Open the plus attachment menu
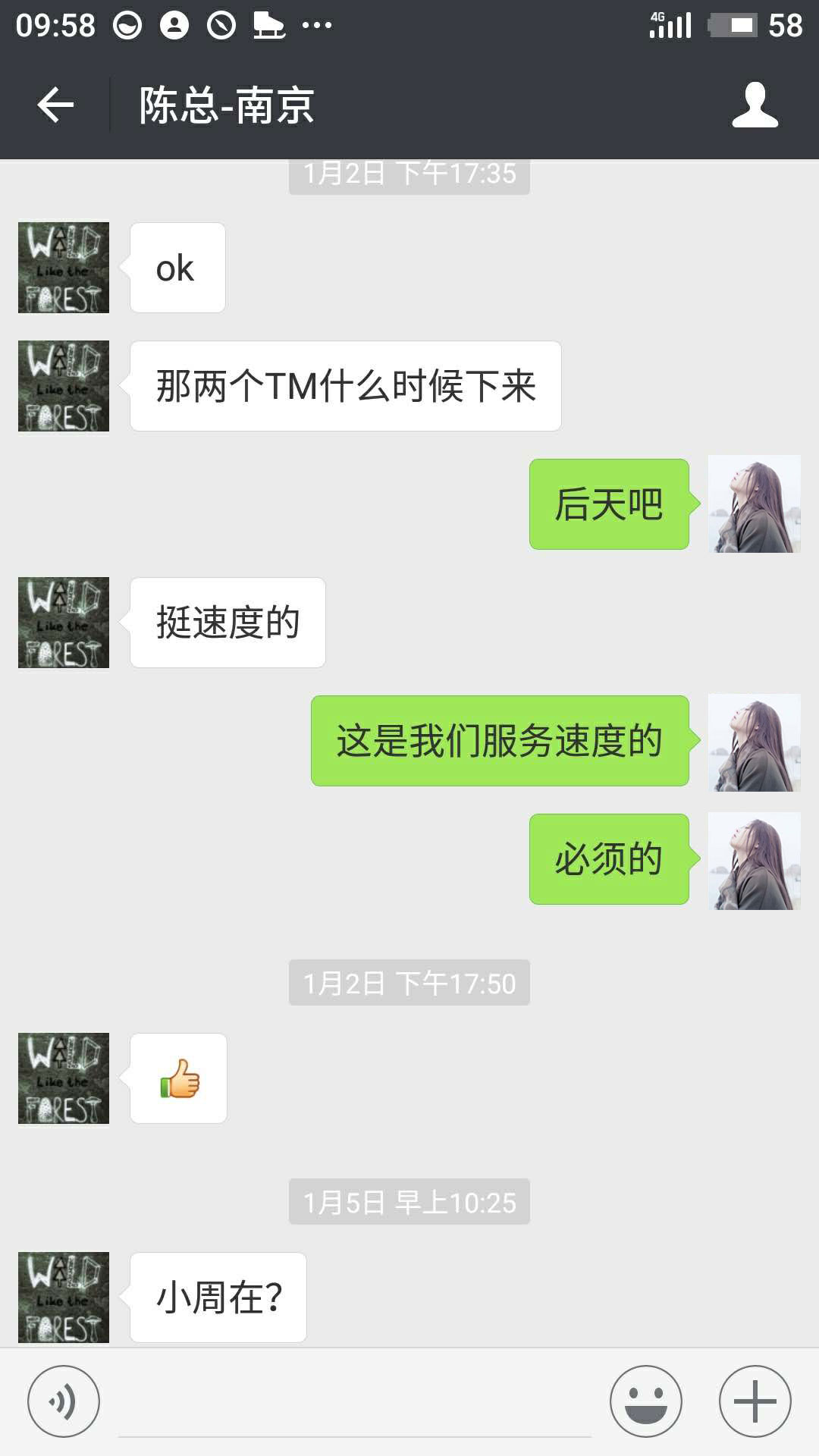 (755, 1401)
